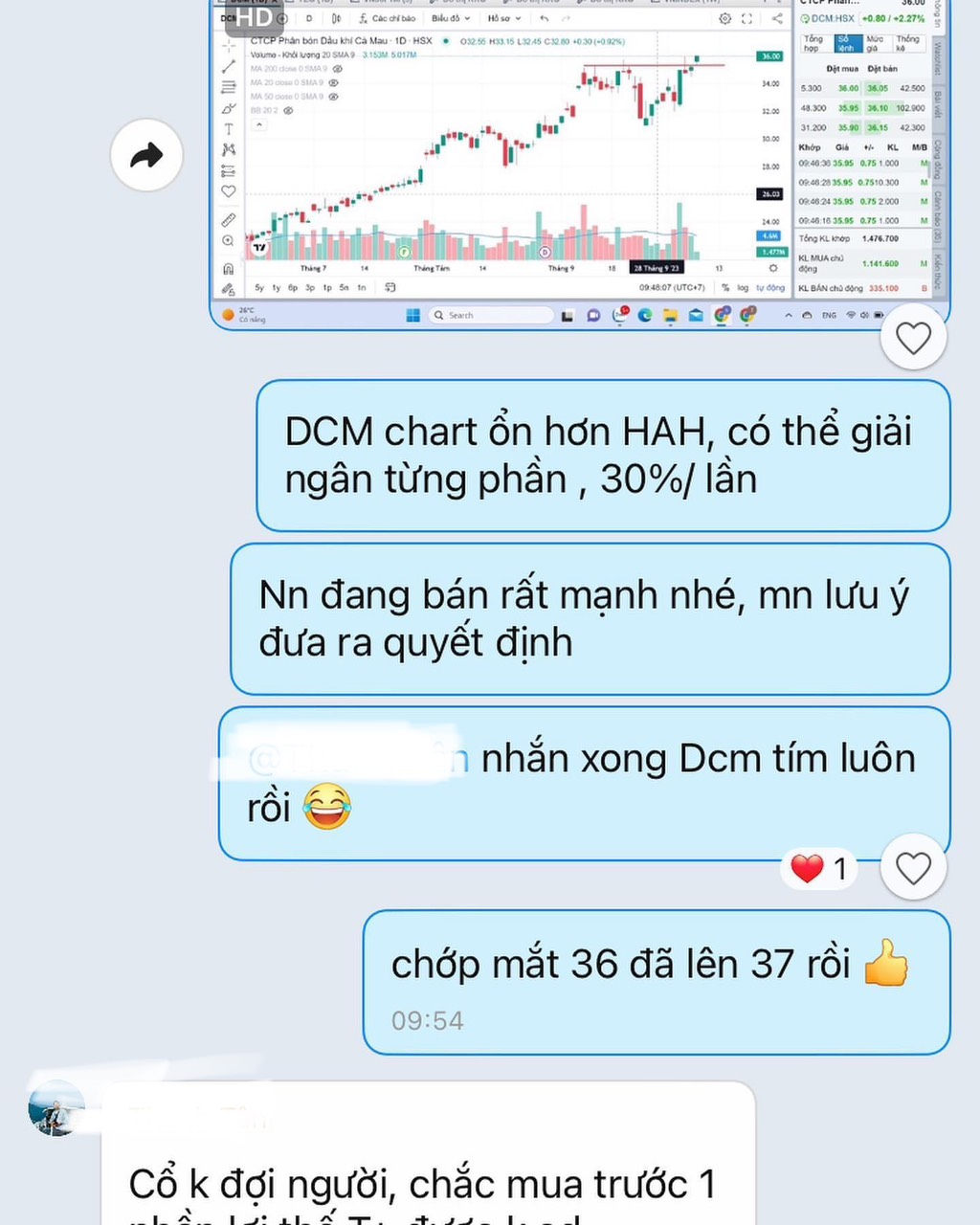Viewport: 980px width, 1225px height.
Task: Forward the stock chart image
Action: pos(146,155)
